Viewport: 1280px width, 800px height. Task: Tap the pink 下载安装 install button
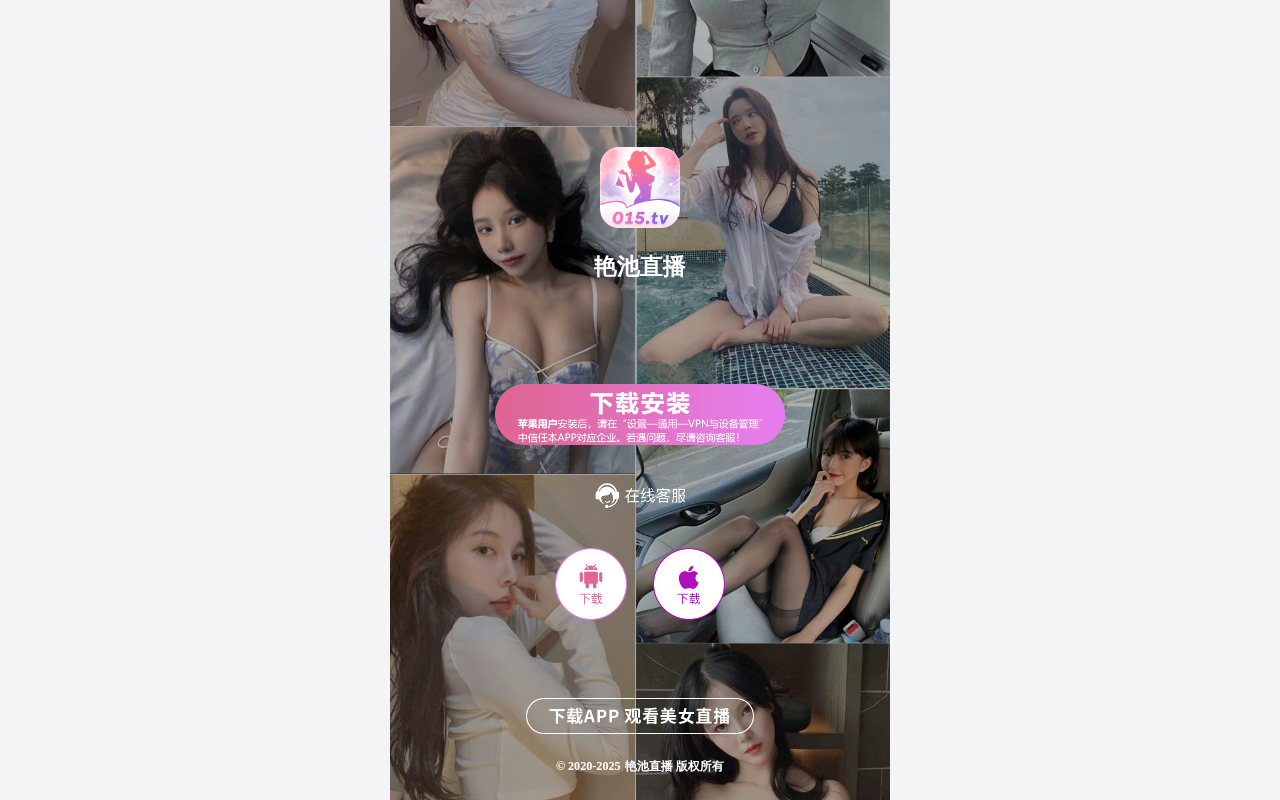click(x=640, y=414)
